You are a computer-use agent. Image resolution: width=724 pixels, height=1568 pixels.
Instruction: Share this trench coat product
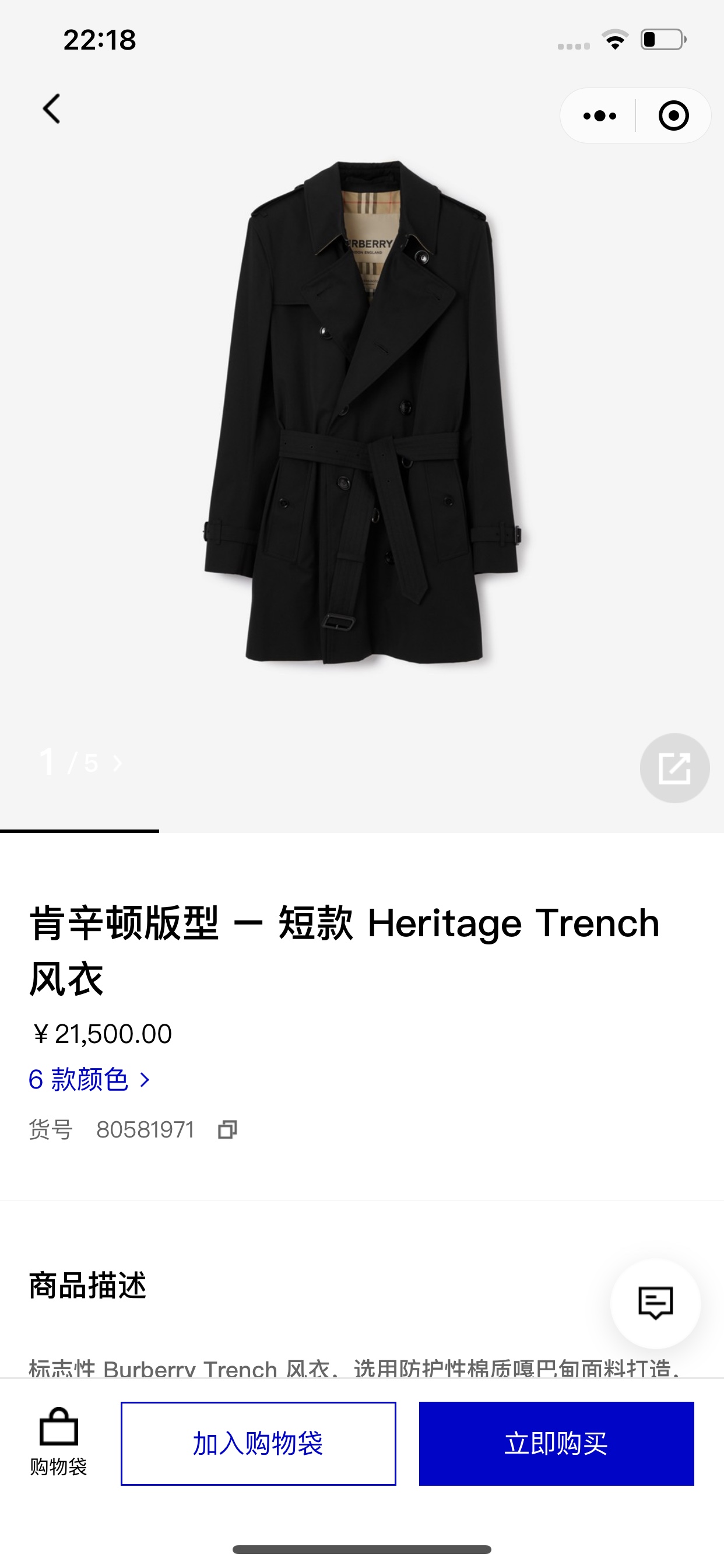click(x=674, y=768)
